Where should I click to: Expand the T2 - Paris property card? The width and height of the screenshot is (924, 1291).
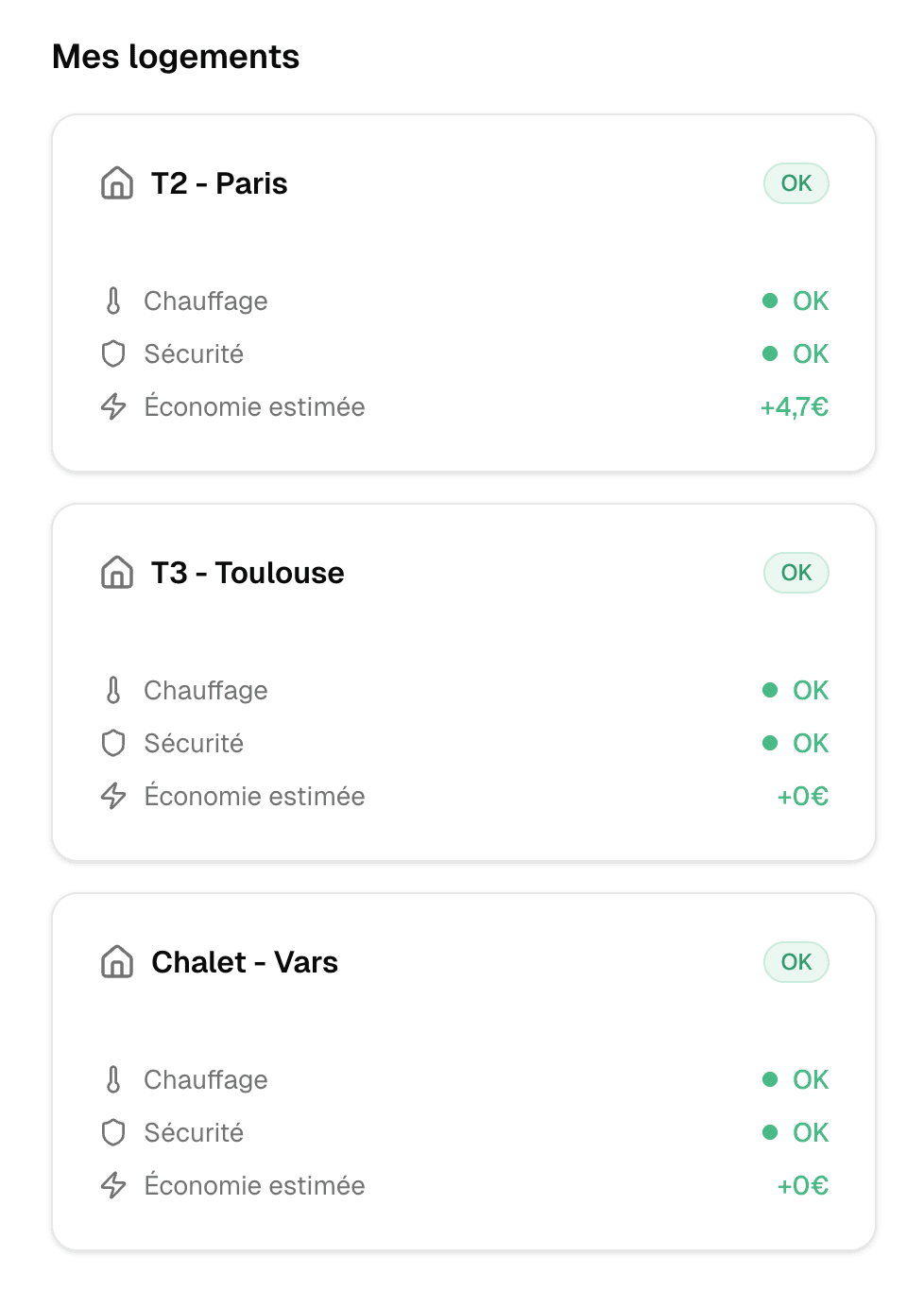point(463,183)
